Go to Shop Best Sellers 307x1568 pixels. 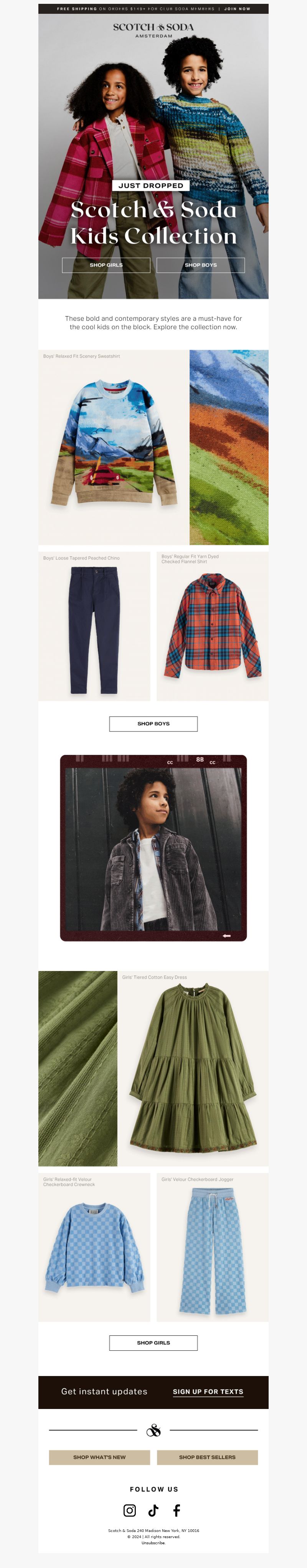coord(207,1457)
